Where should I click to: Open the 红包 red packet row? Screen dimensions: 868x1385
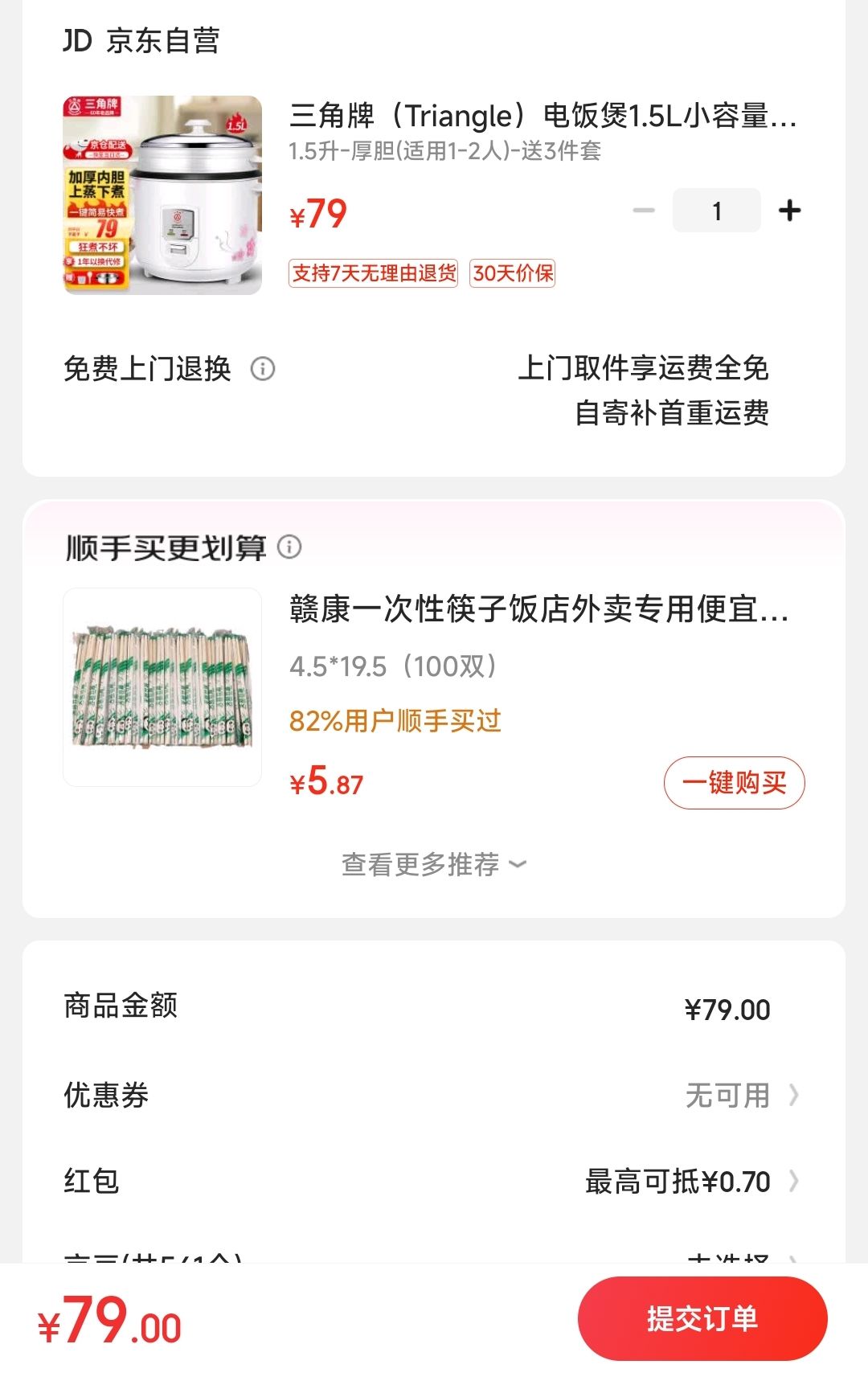(434, 1181)
